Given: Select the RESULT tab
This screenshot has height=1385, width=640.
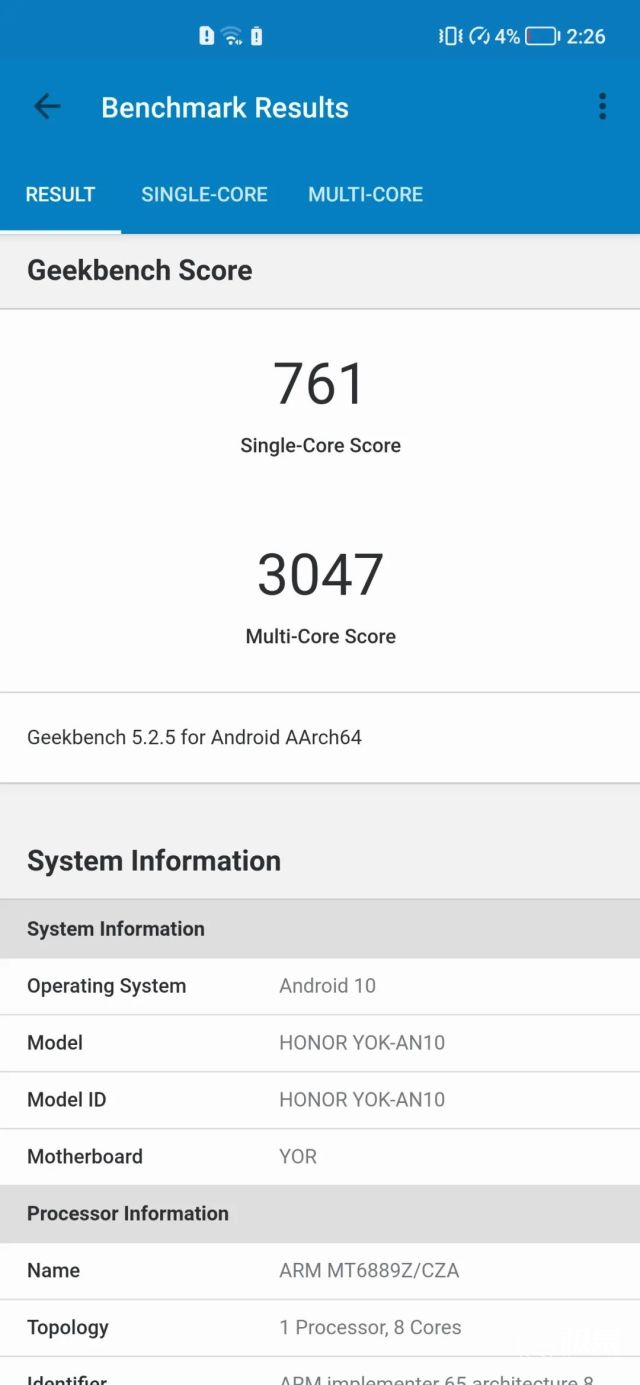Looking at the screenshot, I should (60, 195).
